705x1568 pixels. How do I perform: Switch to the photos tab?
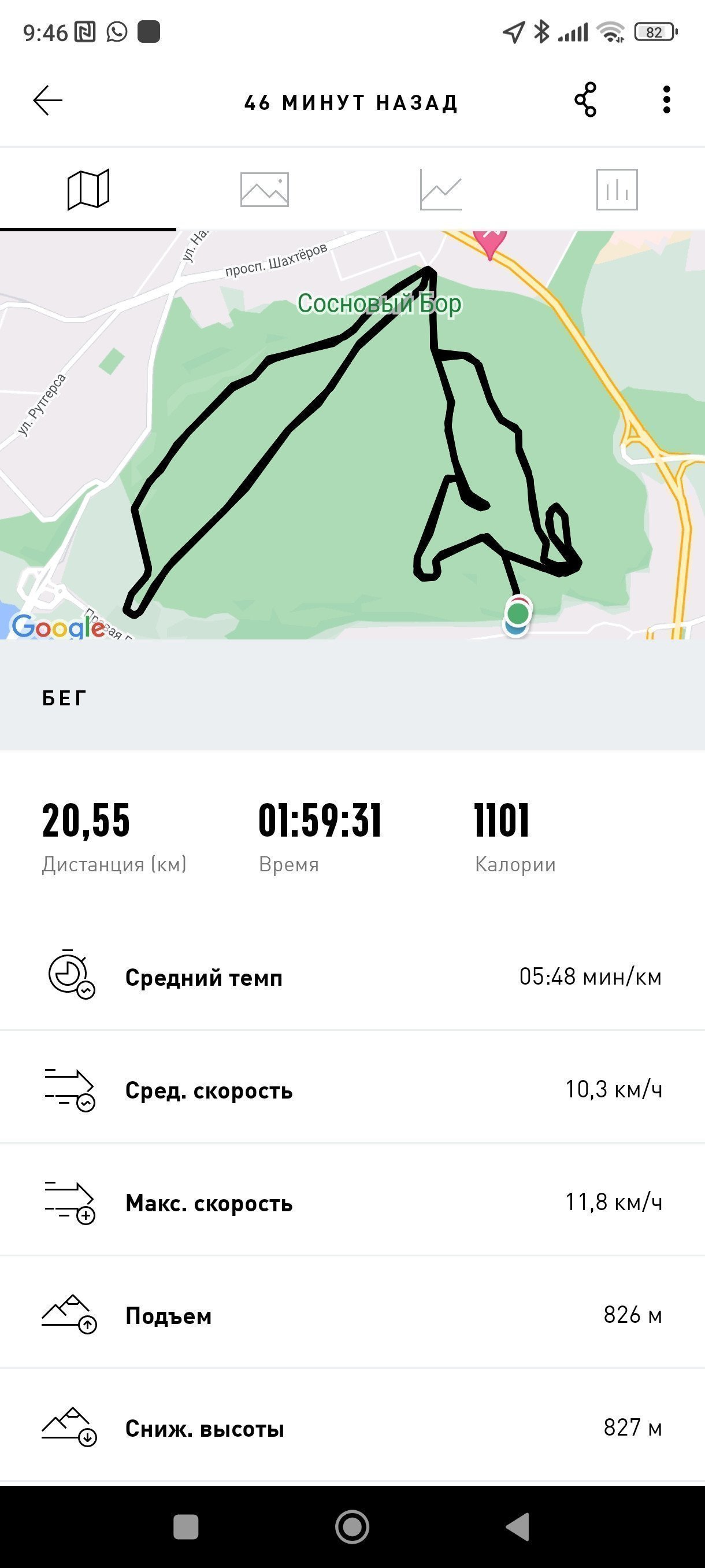pos(264,189)
